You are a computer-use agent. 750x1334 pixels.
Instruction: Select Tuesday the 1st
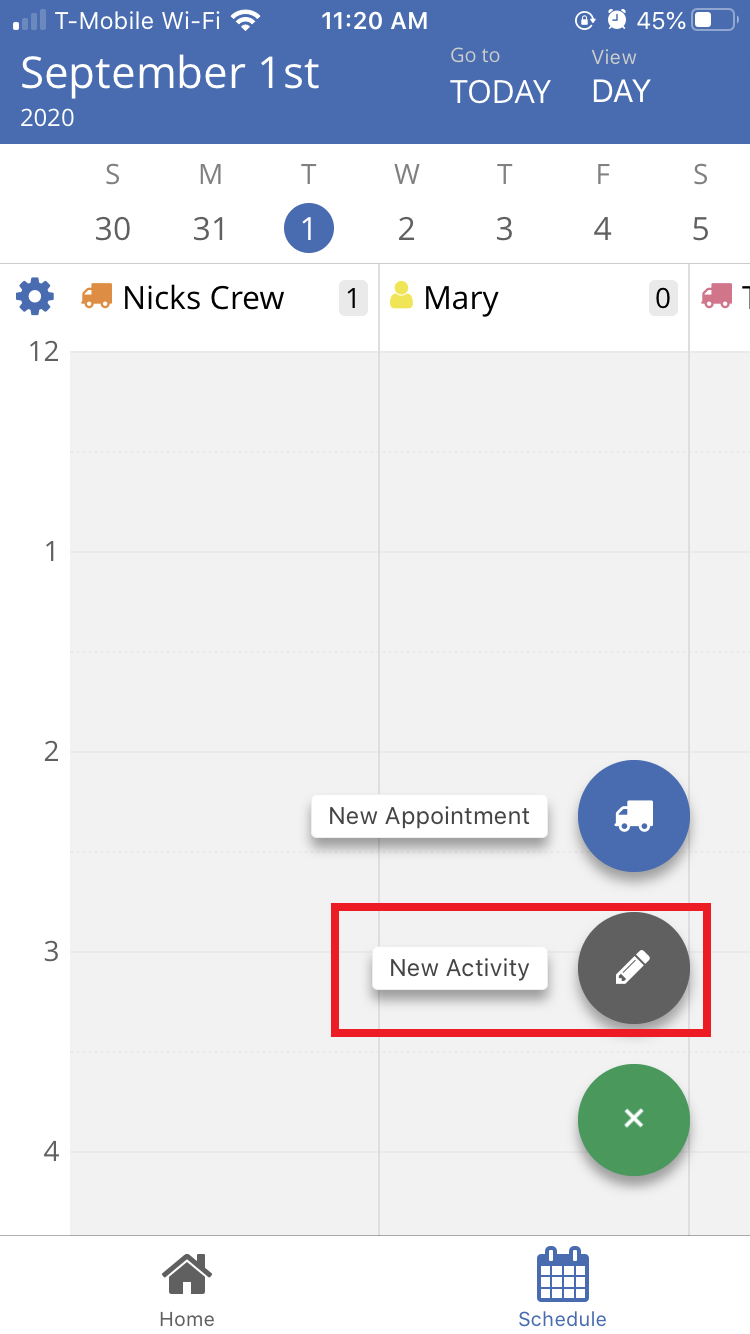tap(308, 229)
